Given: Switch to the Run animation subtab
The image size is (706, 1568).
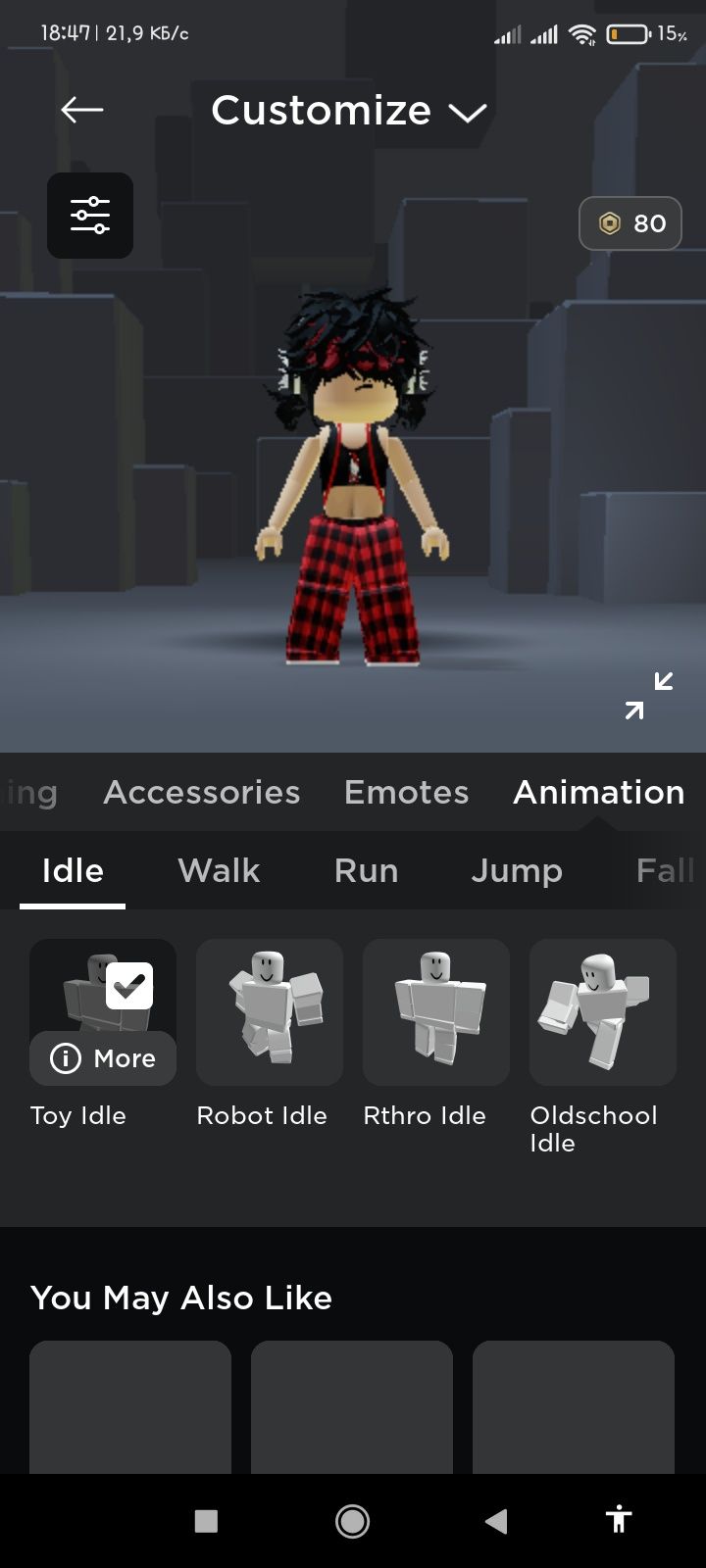Looking at the screenshot, I should click(366, 870).
